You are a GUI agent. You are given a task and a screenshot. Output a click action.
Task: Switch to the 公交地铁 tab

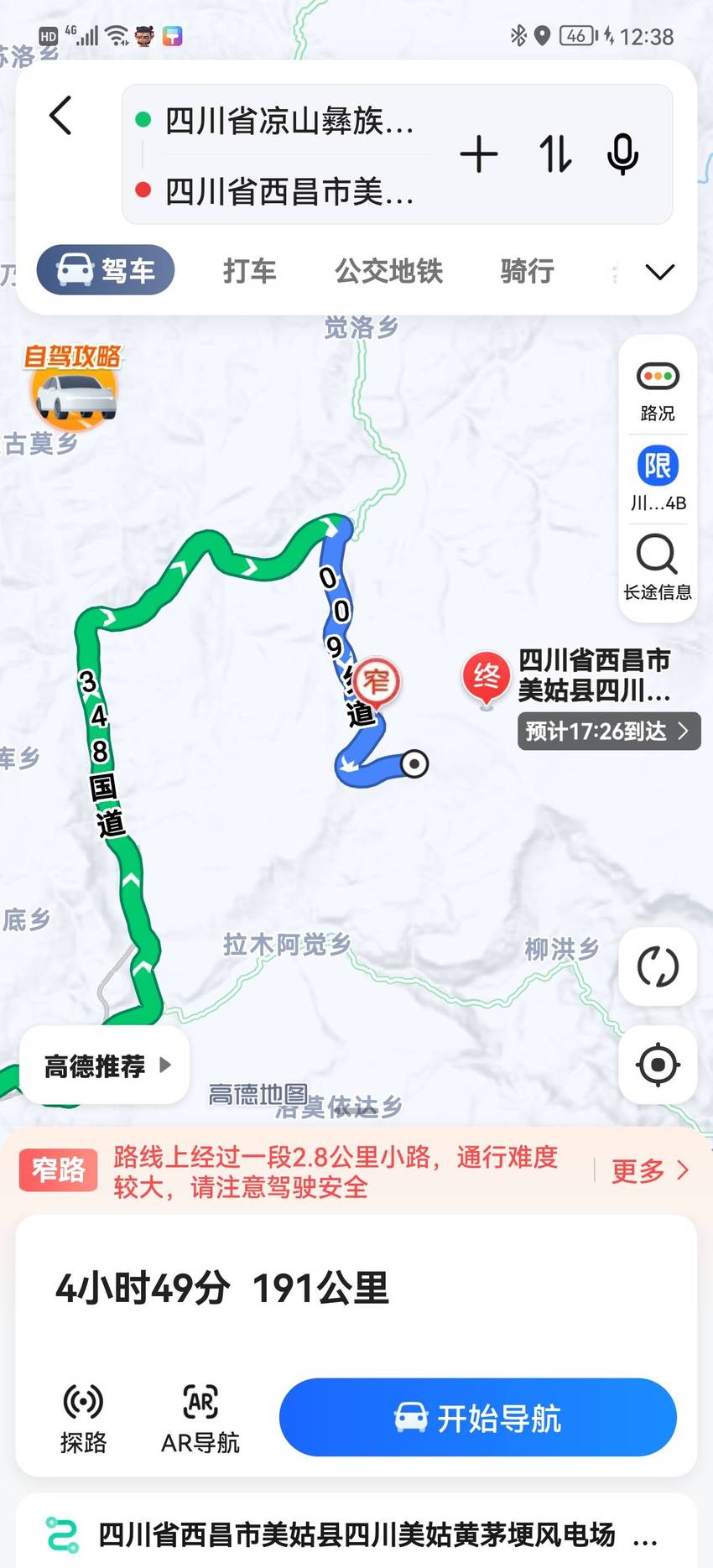coord(388,271)
